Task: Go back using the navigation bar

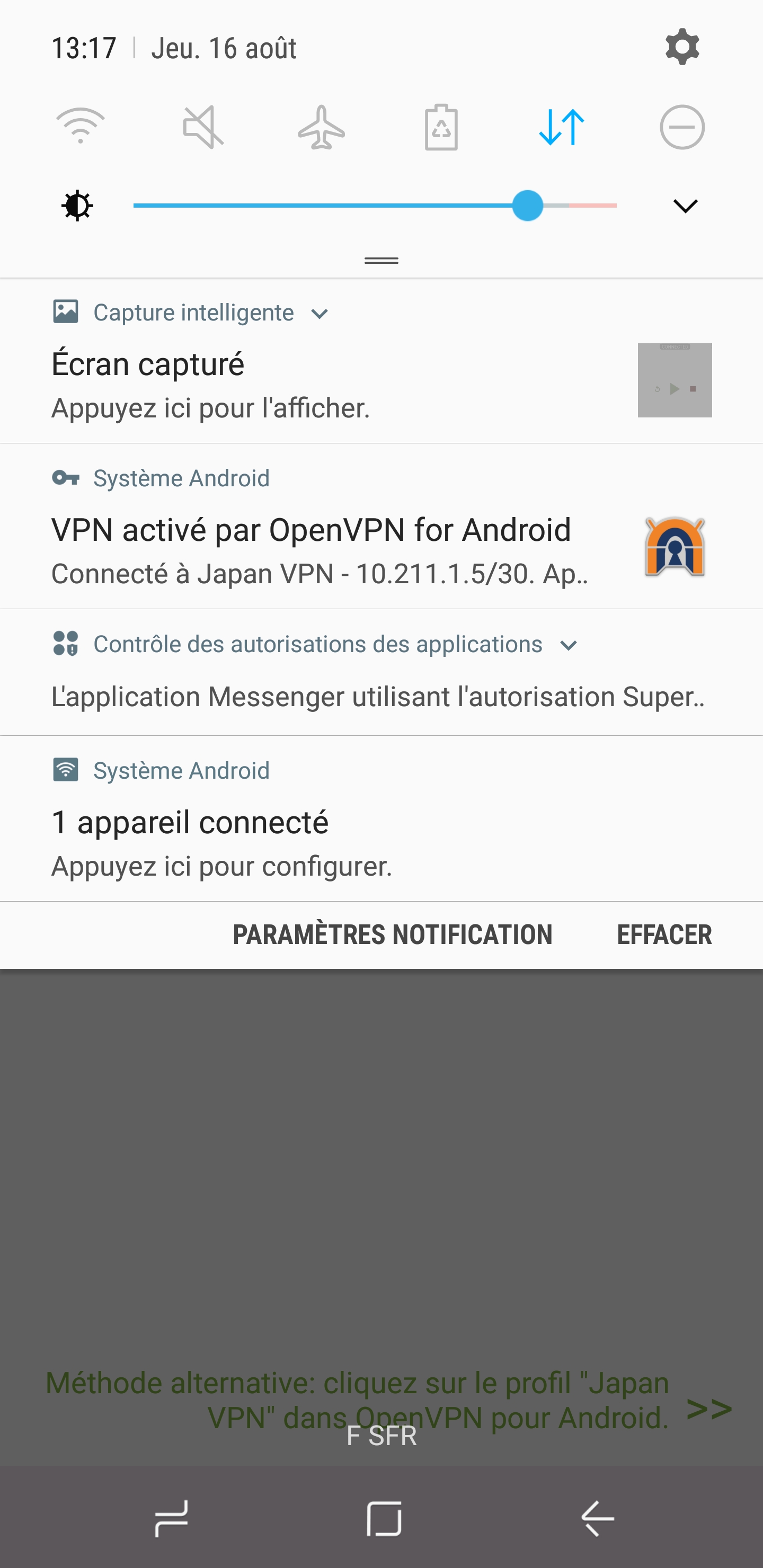Action: coord(597,1518)
